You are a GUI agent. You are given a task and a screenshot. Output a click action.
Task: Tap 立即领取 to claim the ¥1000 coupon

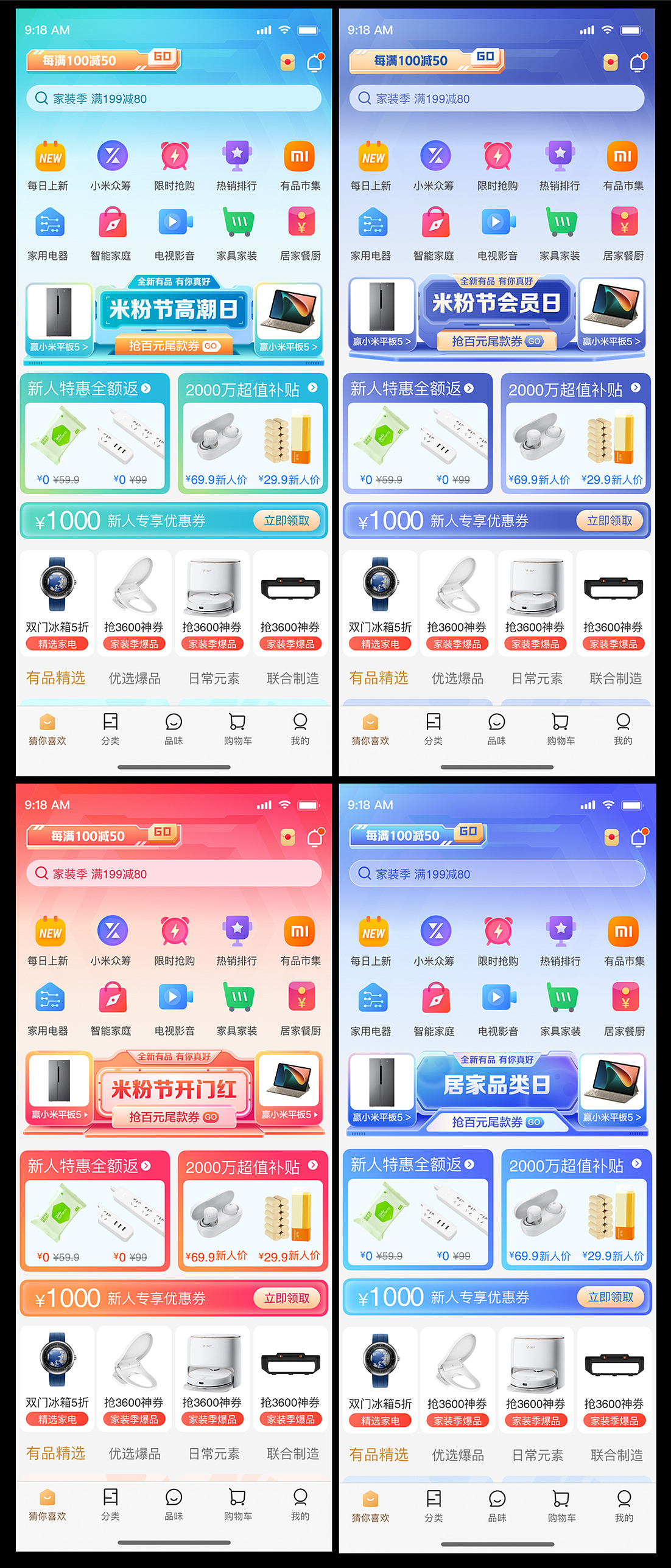click(287, 521)
